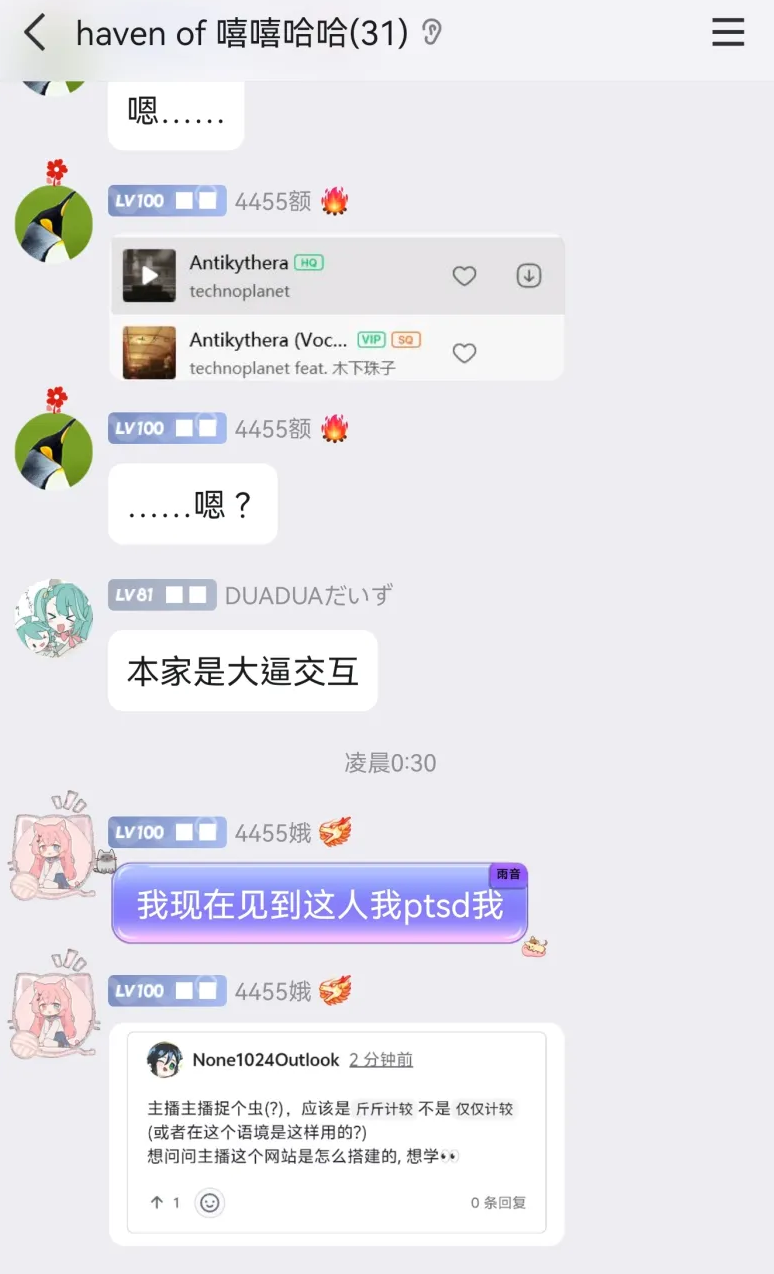Open 4455娥's avatar beside the ptsd message
The width and height of the screenshot is (774, 1274).
pos(54,849)
